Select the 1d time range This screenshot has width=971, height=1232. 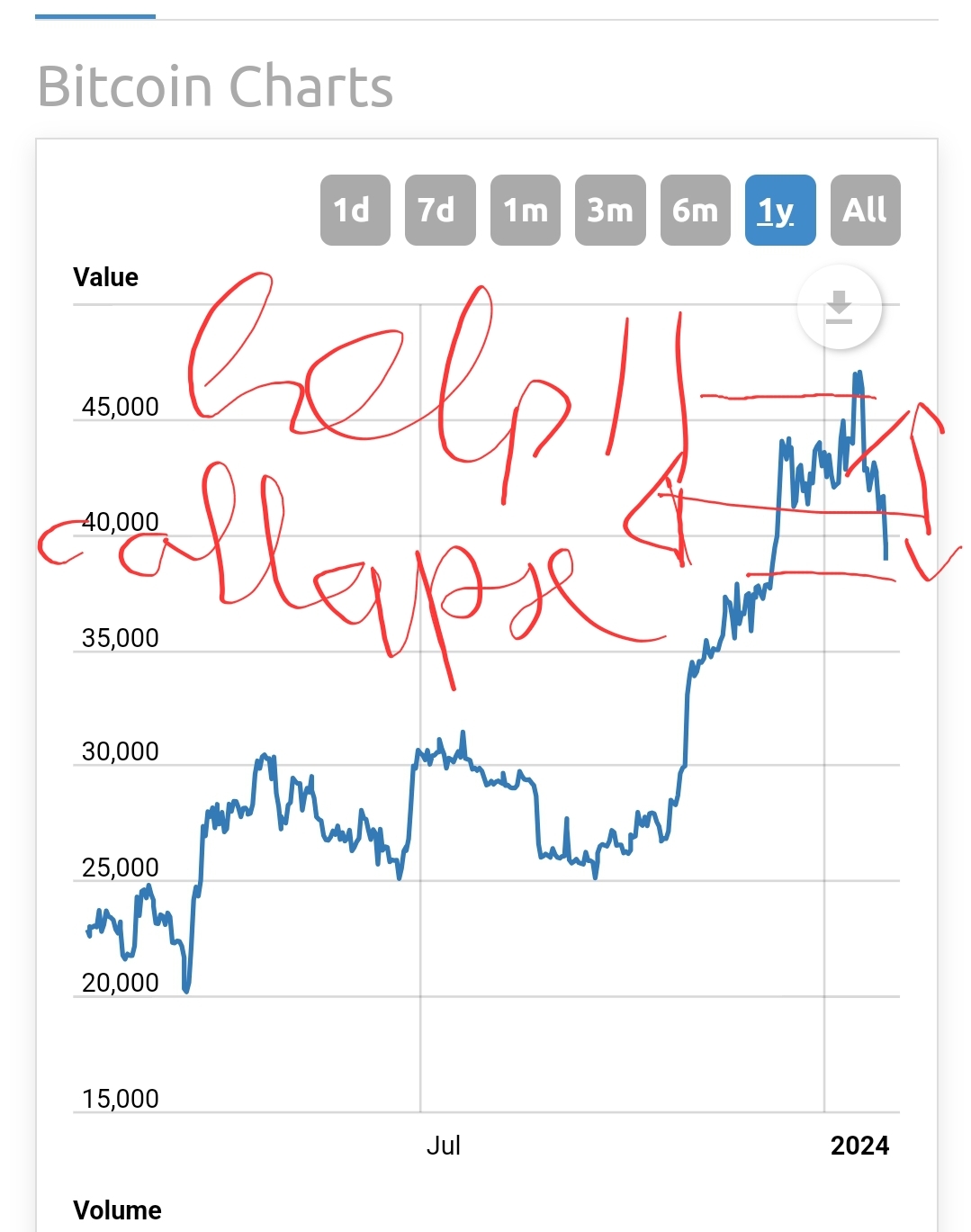(x=355, y=210)
